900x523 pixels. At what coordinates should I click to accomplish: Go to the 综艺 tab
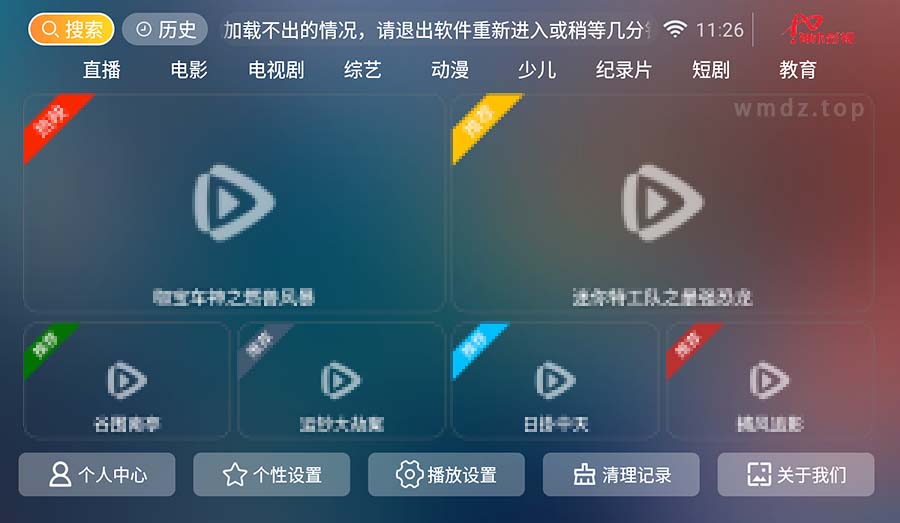click(363, 70)
